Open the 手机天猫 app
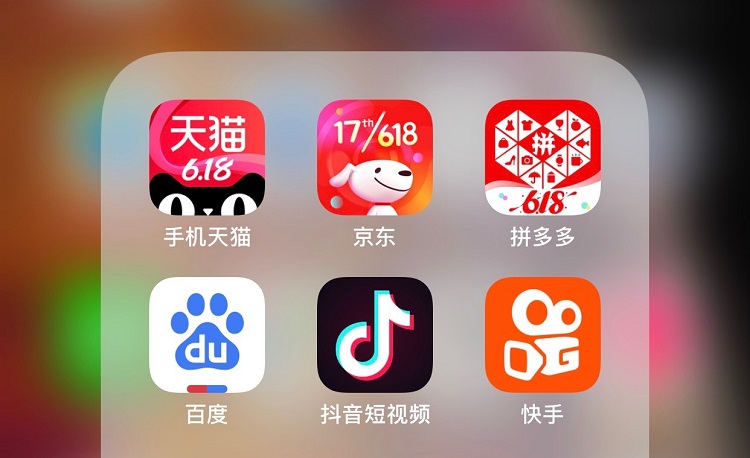The image size is (750, 458). 207,158
